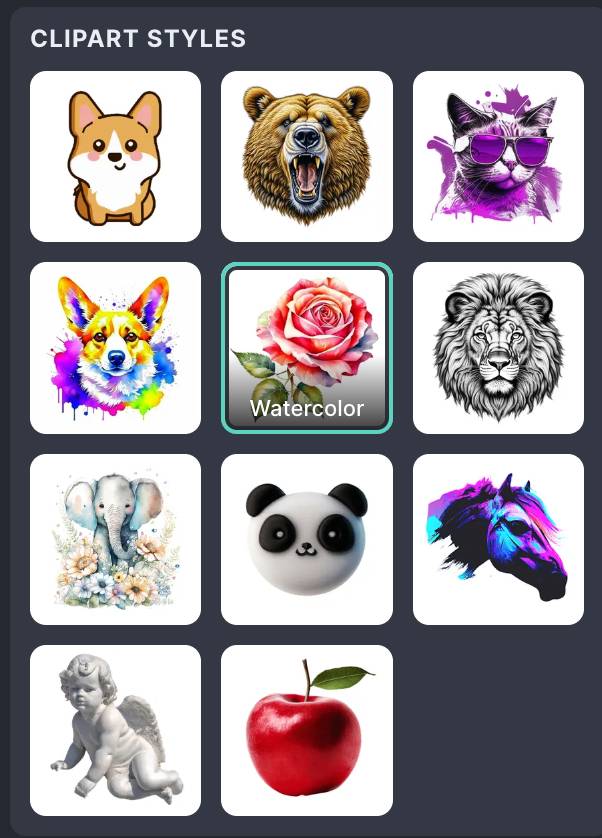The image size is (602, 838).
Task: Select the rainbow splash corgi style
Action: tap(115, 347)
